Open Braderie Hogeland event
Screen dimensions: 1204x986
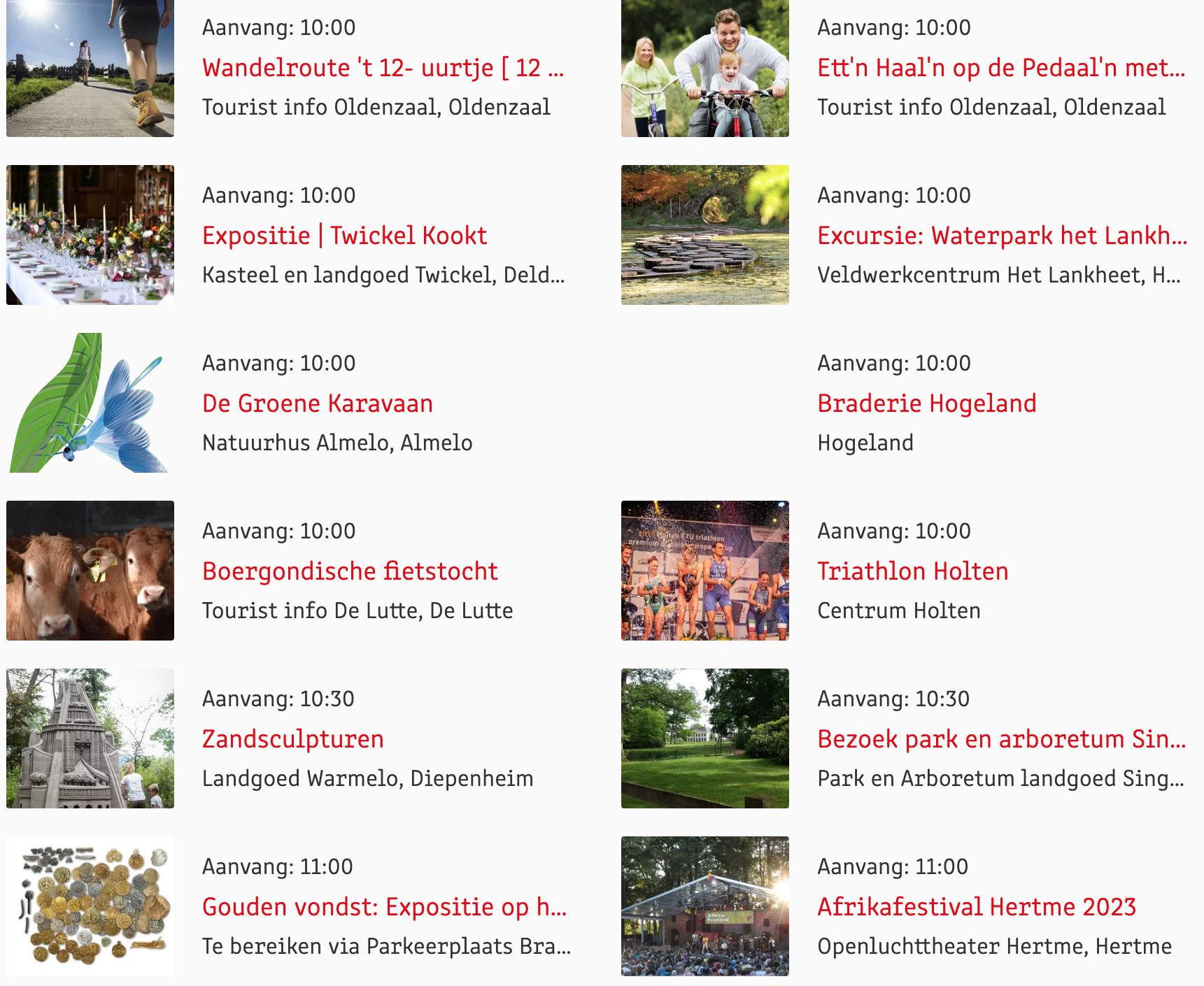[x=926, y=403]
